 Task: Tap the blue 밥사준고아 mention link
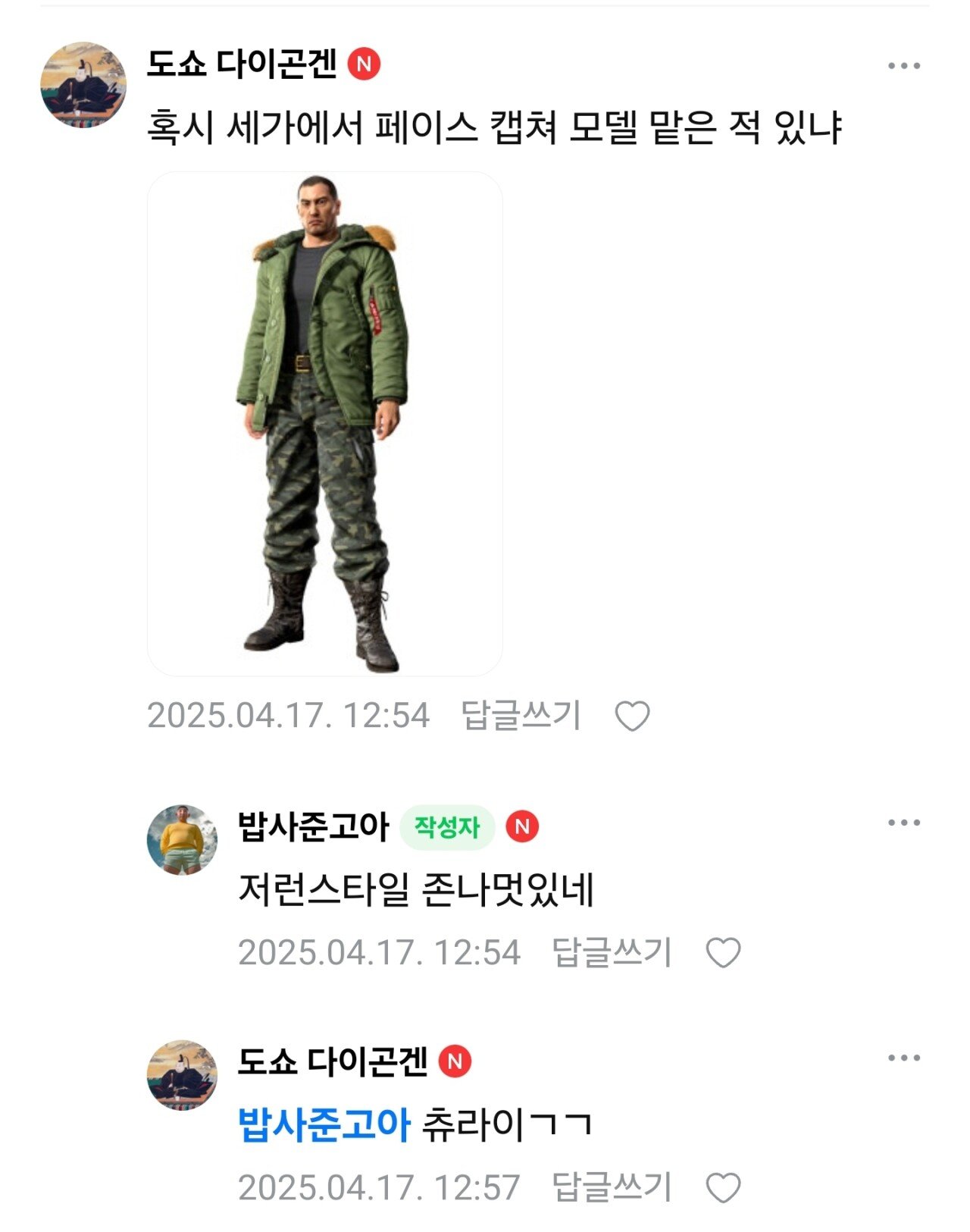324,1124
